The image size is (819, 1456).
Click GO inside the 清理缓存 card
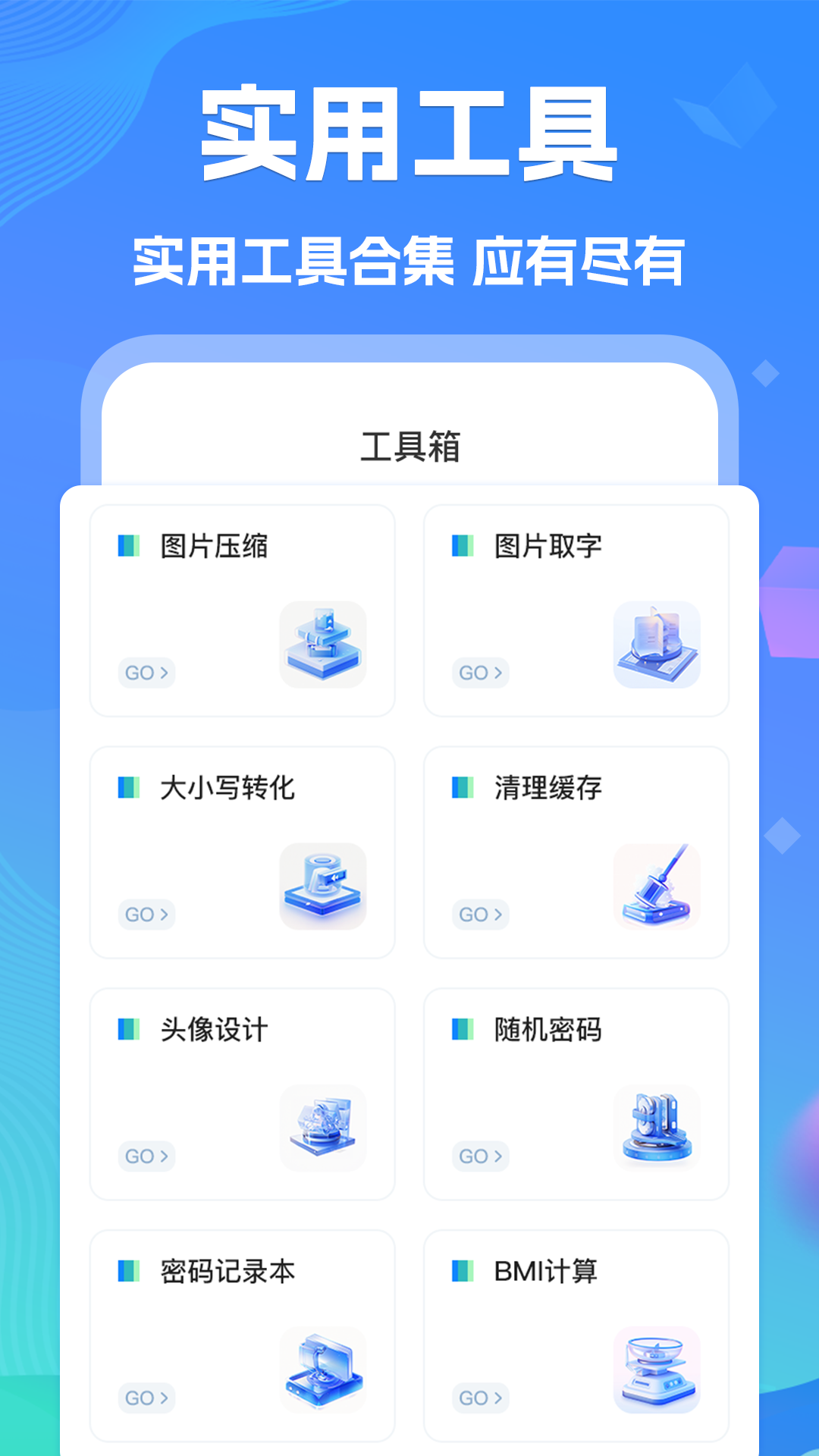point(479,914)
